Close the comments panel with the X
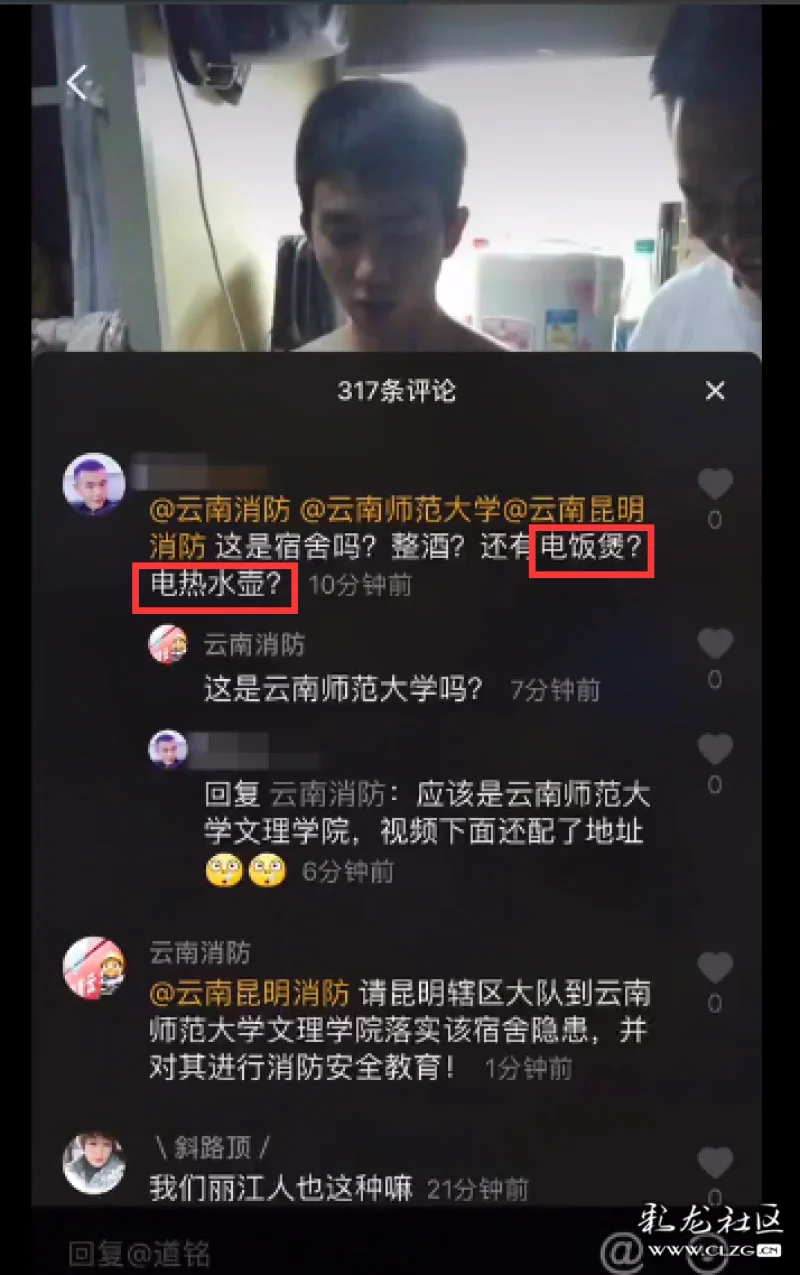Image resolution: width=800 pixels, height=1275 pixels. [x=716, y=391]
